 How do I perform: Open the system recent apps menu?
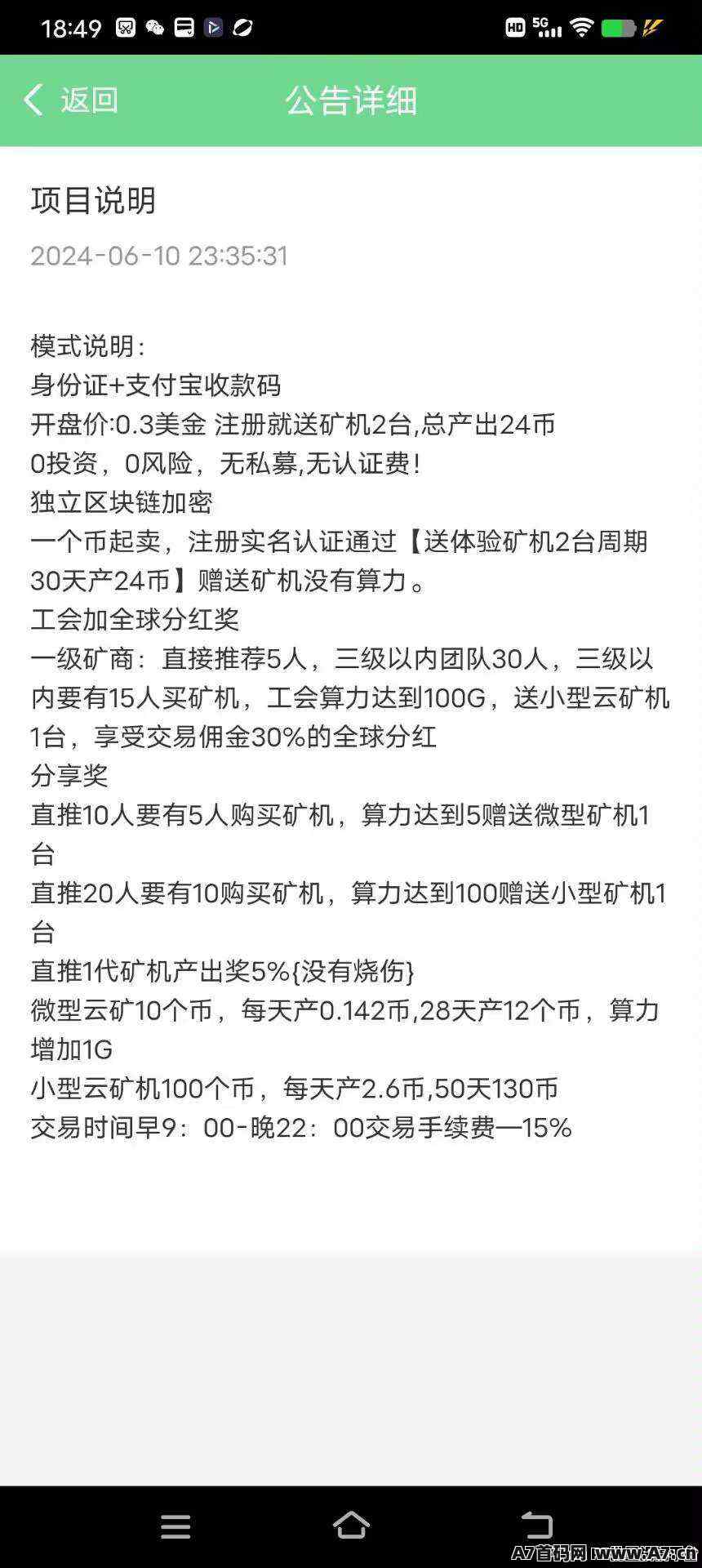click(175, 1526)
